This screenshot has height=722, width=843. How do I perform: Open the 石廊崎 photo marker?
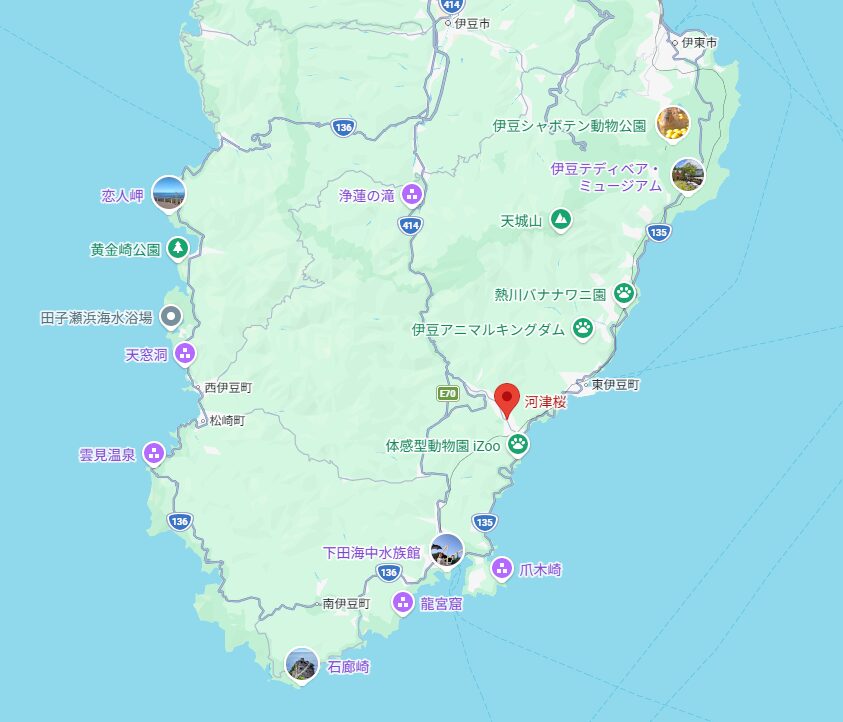click(302, 663)
